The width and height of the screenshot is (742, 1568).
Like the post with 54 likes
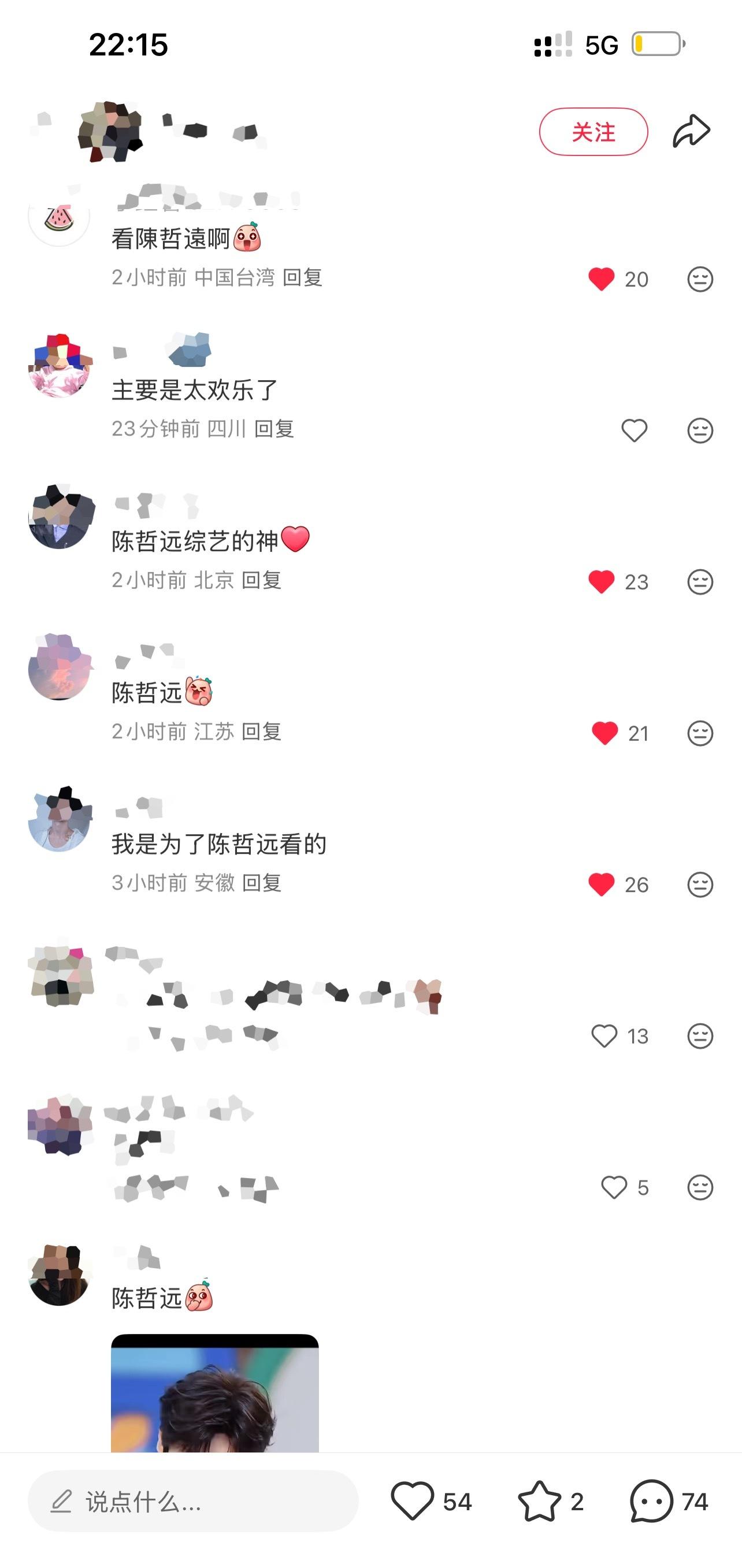pyautogui.click(x=412, y=1502)
